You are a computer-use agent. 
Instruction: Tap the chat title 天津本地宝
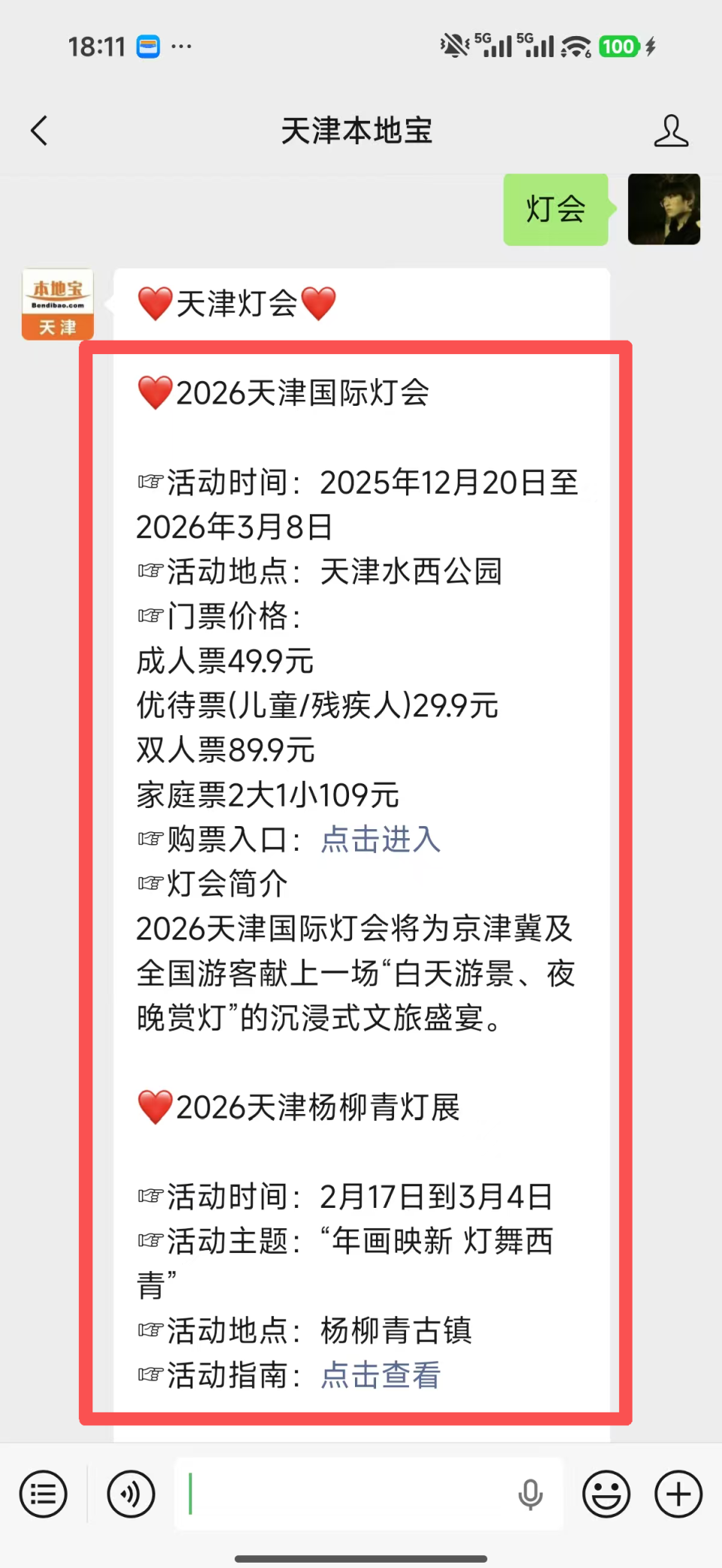point(356,130)
